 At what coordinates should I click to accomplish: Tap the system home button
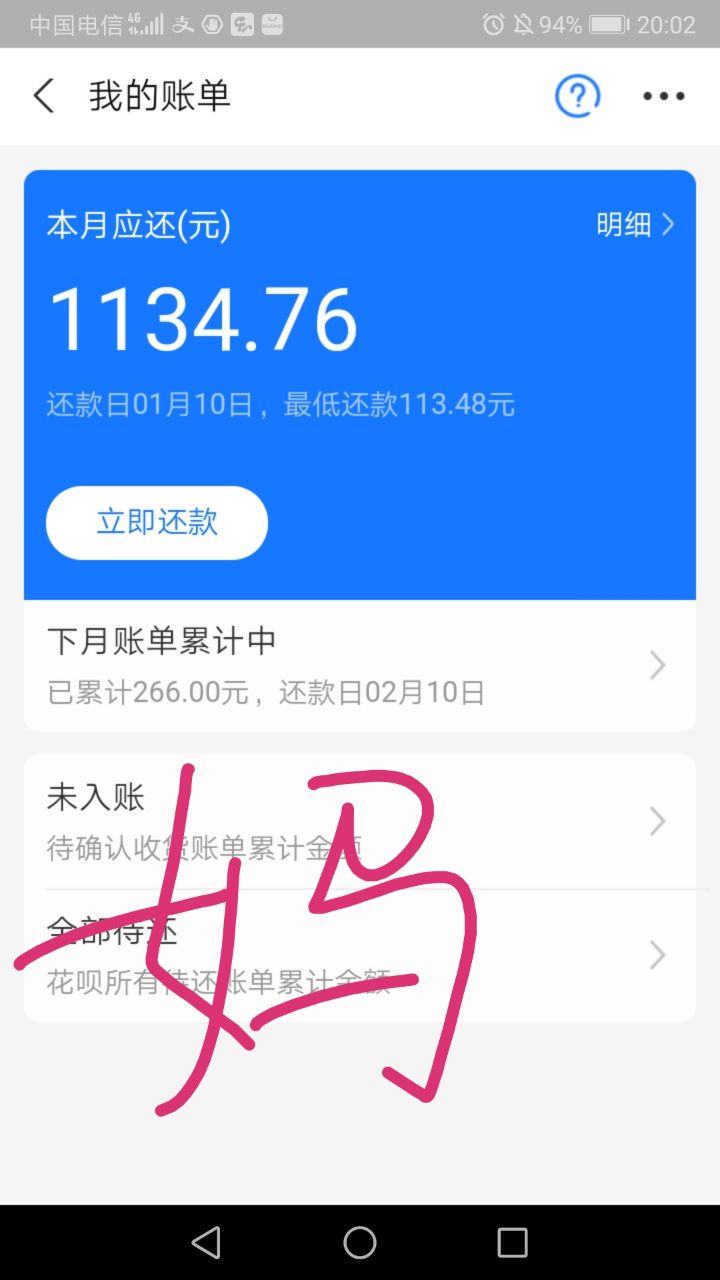pos(360,1242)
